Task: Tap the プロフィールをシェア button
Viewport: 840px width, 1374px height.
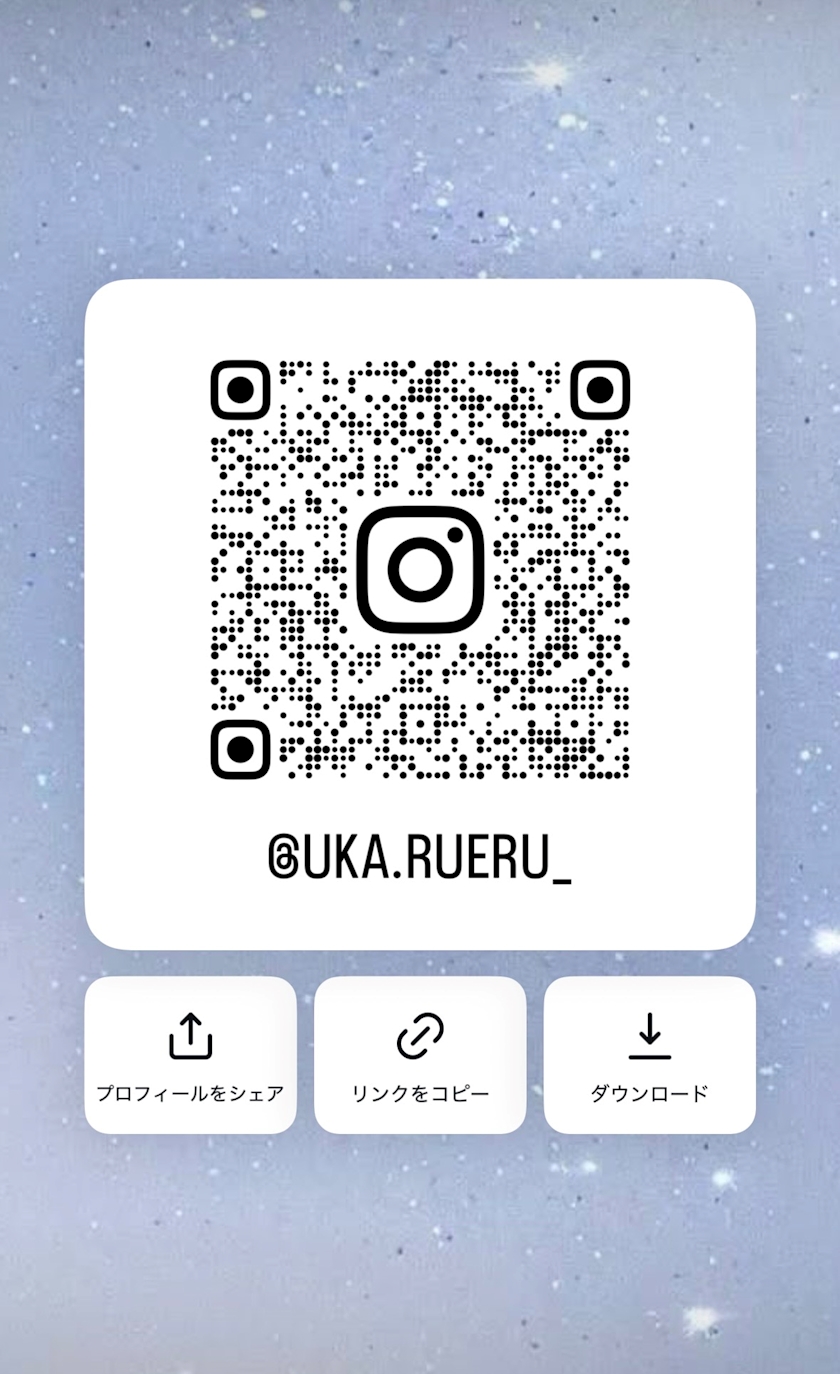Action: (x=190, y=1055)
